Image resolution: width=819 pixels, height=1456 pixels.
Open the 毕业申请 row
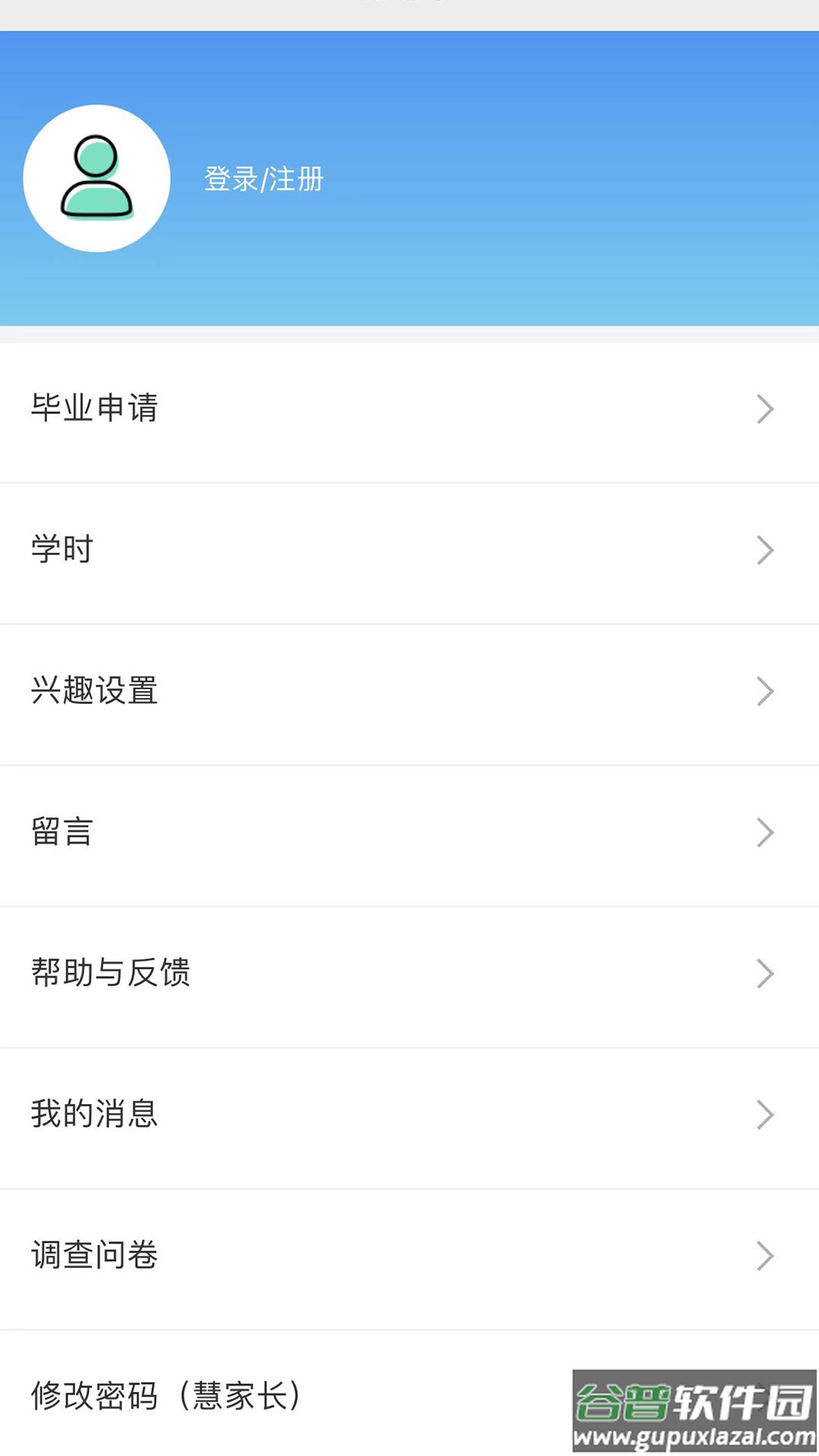(x=409, y=409)
